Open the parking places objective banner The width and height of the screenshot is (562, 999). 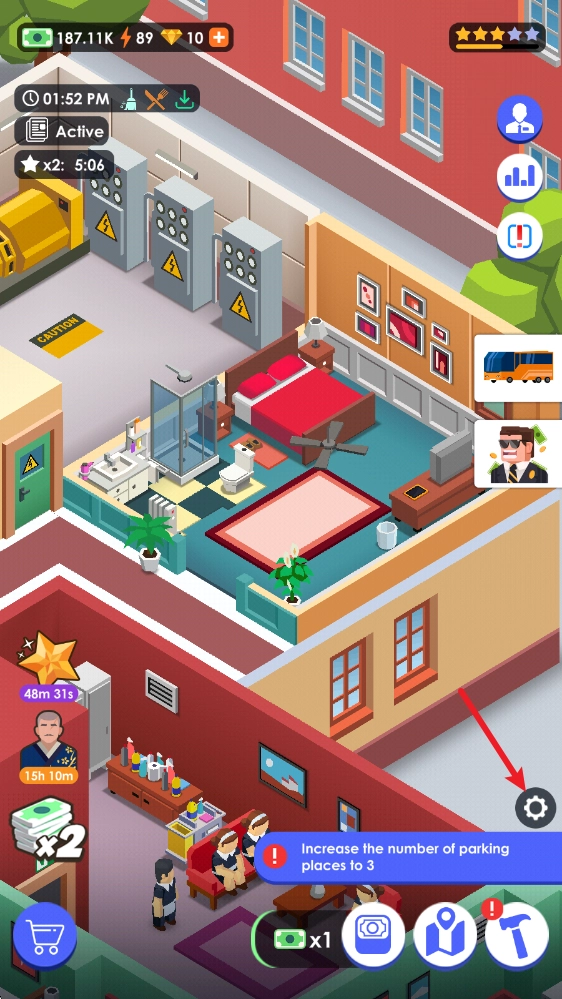click(x=408, y=857)
